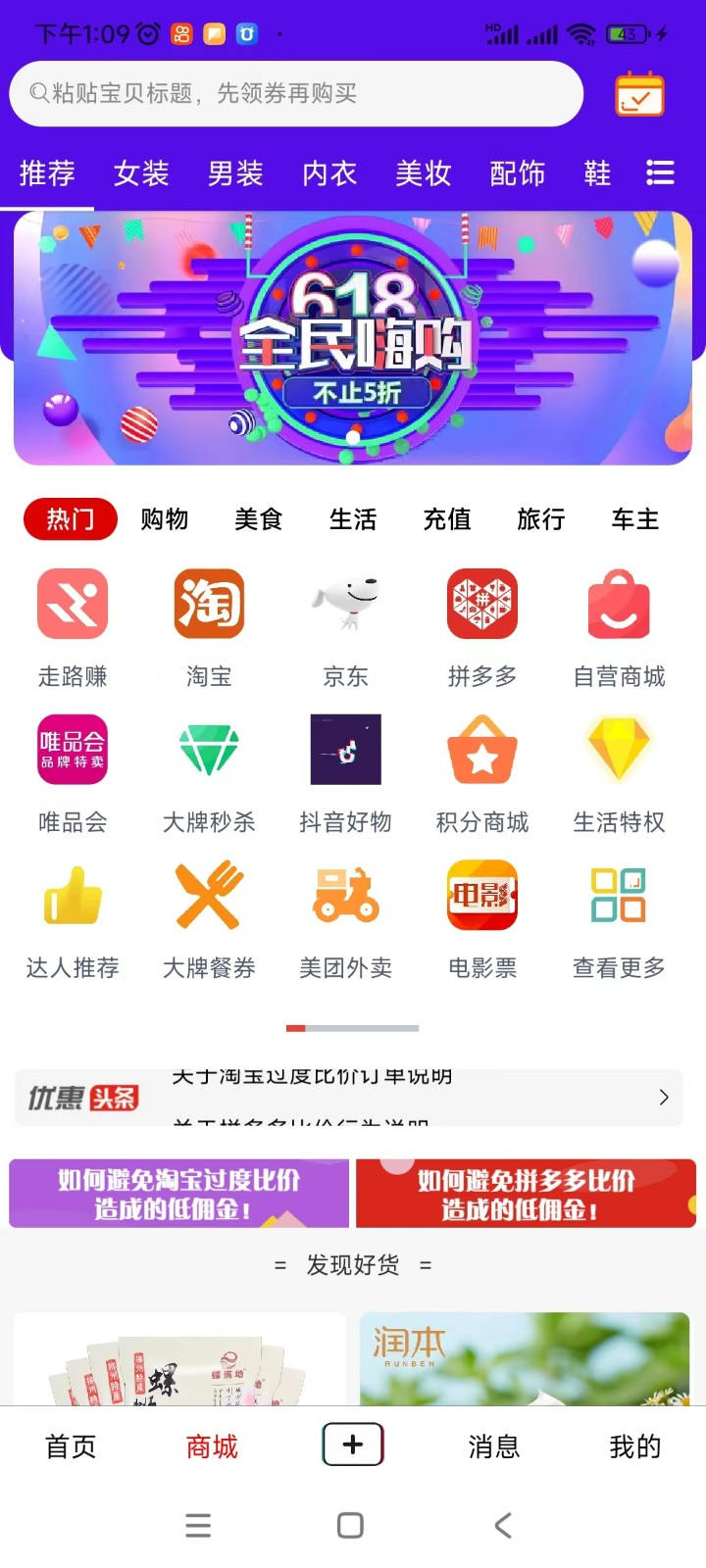Viewport: 706px width, 1568px height.
Task: Open the calendar check-in icon
Action: click(x=639, y=95)
